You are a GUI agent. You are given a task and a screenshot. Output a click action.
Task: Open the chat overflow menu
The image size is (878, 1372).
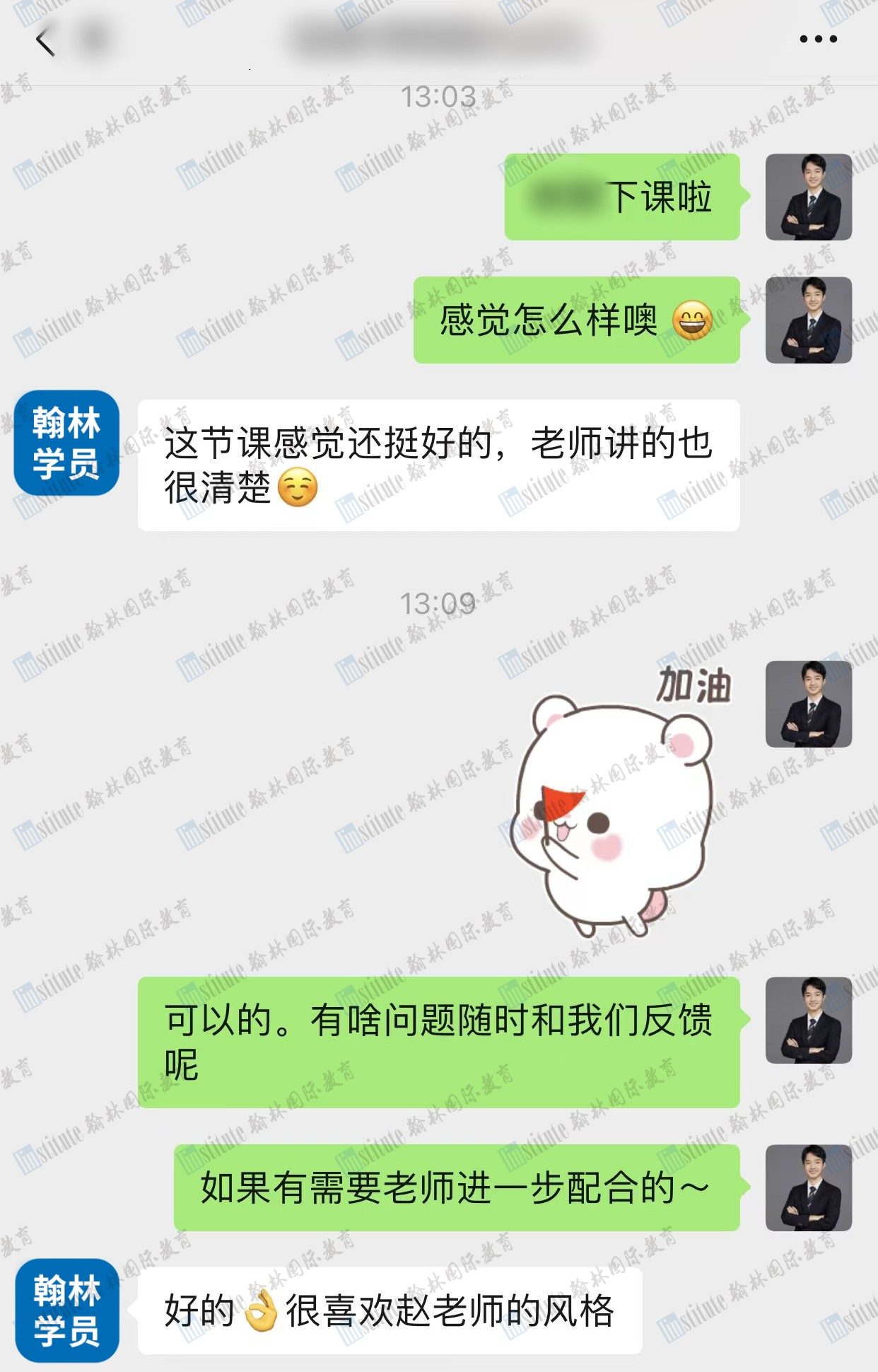tap(818, 39)
